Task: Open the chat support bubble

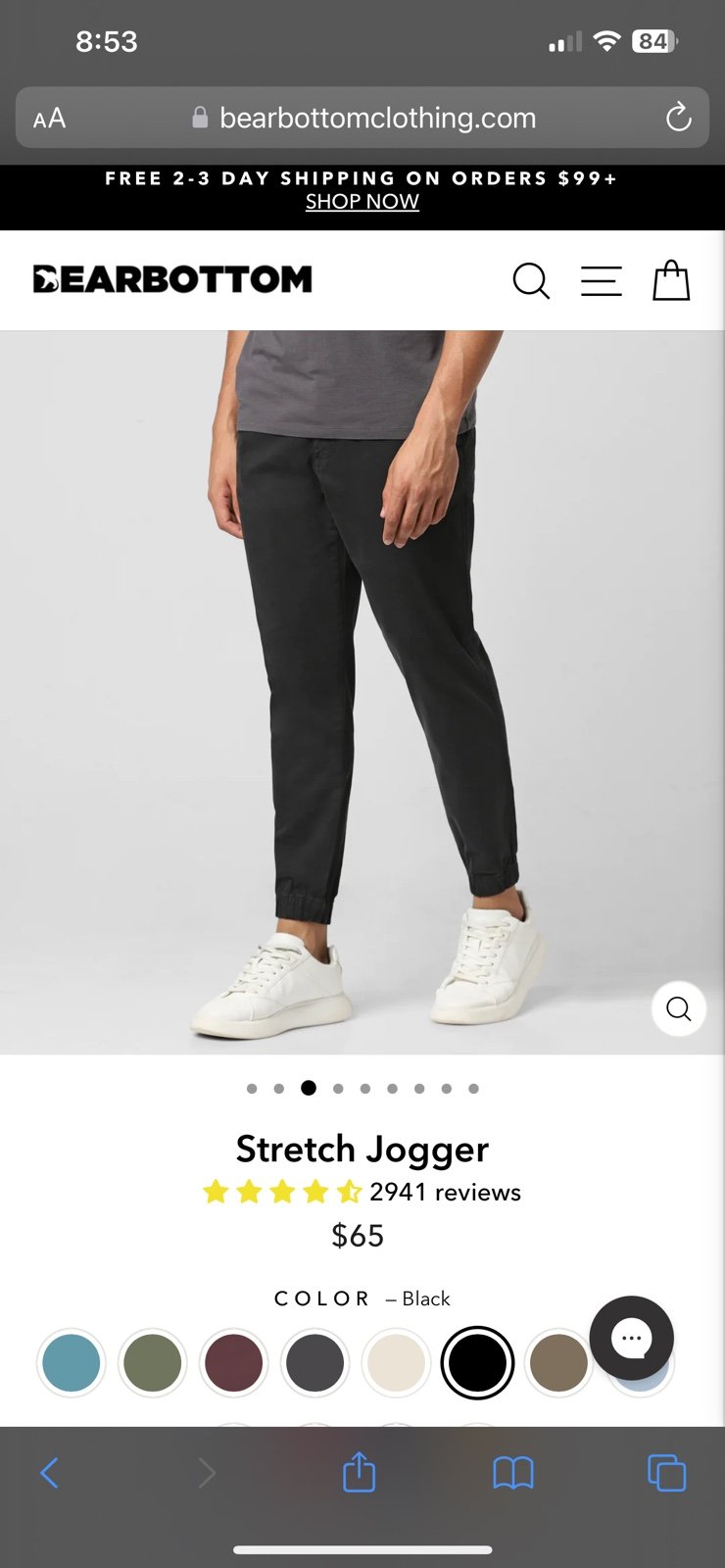Action: 632,1338
